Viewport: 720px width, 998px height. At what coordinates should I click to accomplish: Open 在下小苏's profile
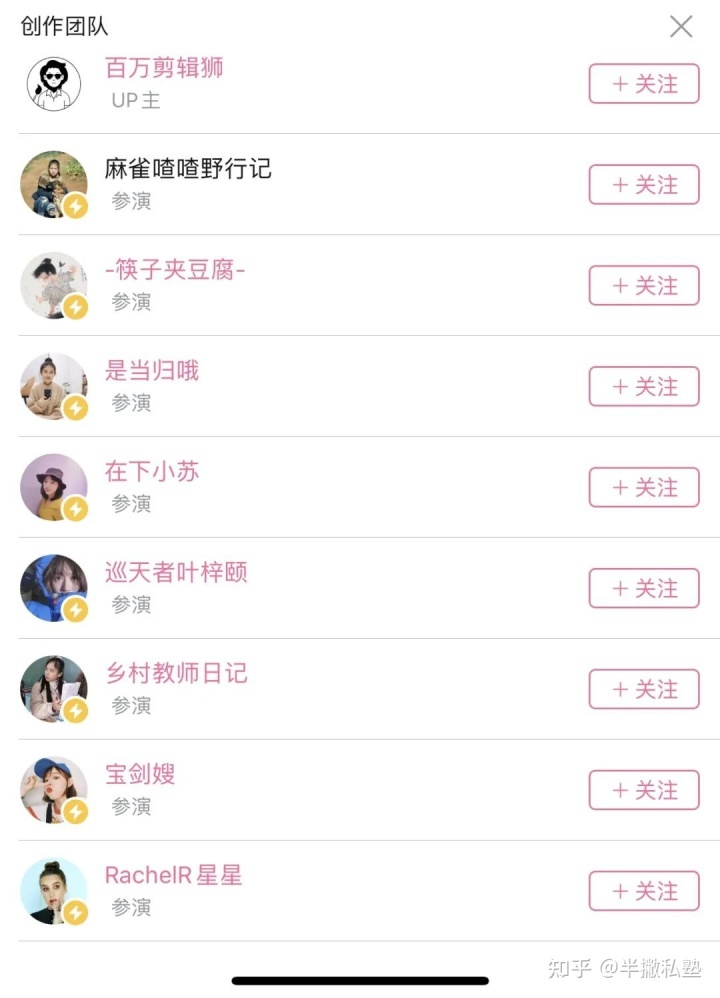coord(152,472)
